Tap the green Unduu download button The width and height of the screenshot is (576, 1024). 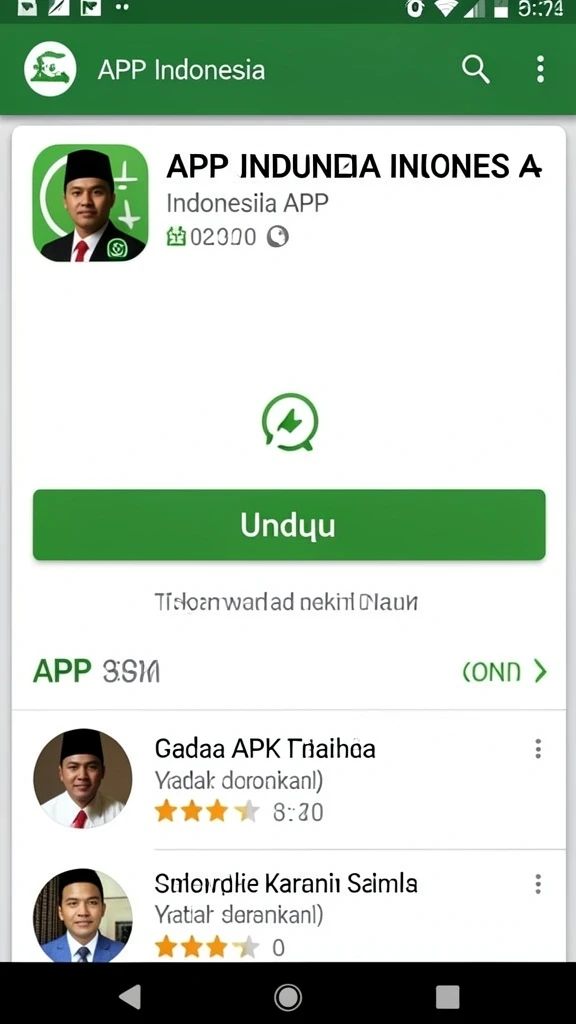coord(289,524)
